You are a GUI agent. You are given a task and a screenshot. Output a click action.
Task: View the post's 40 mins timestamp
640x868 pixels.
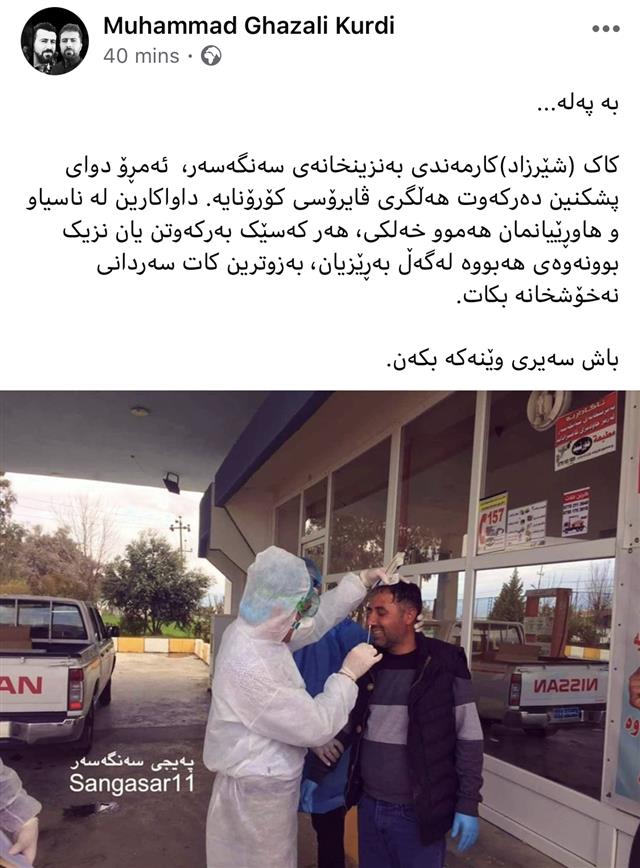click(x=141, y=56)
